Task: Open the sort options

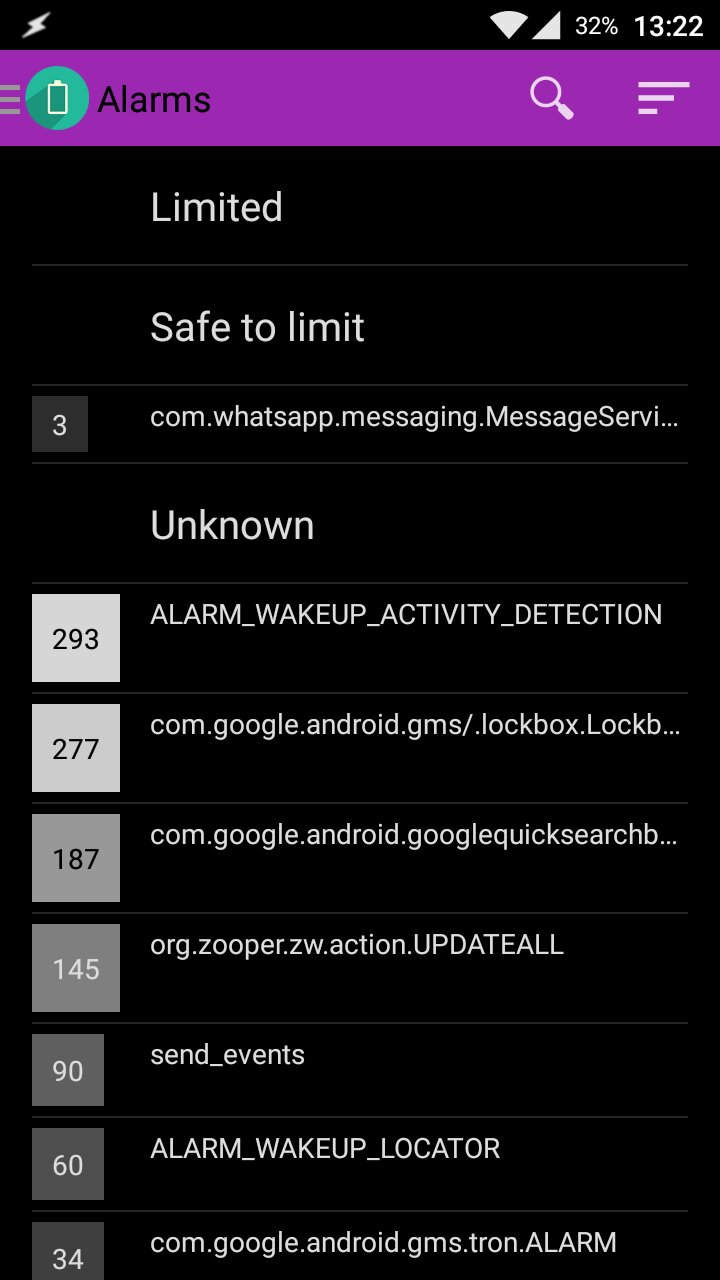Action: (x=663, y=98)
